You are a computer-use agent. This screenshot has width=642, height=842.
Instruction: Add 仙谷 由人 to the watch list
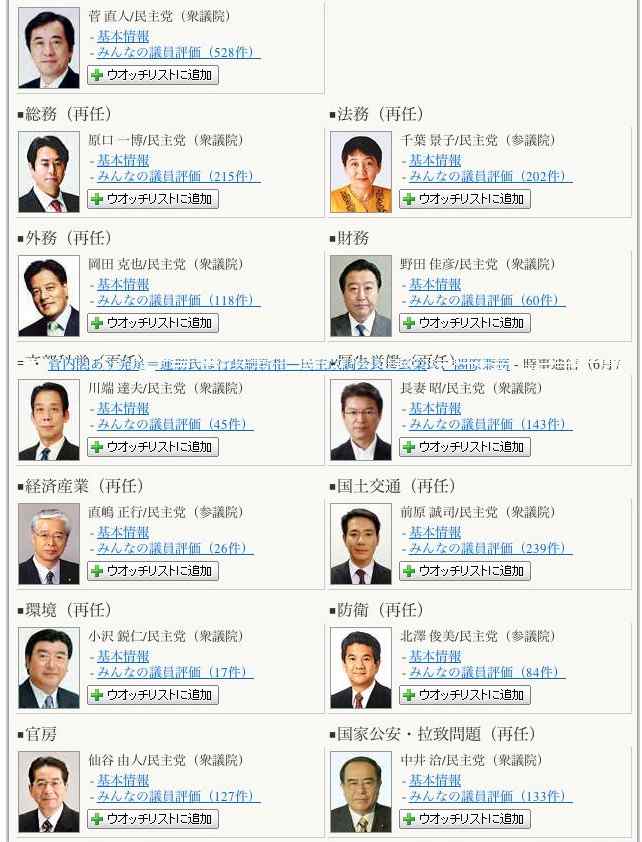tap(153, 819)
